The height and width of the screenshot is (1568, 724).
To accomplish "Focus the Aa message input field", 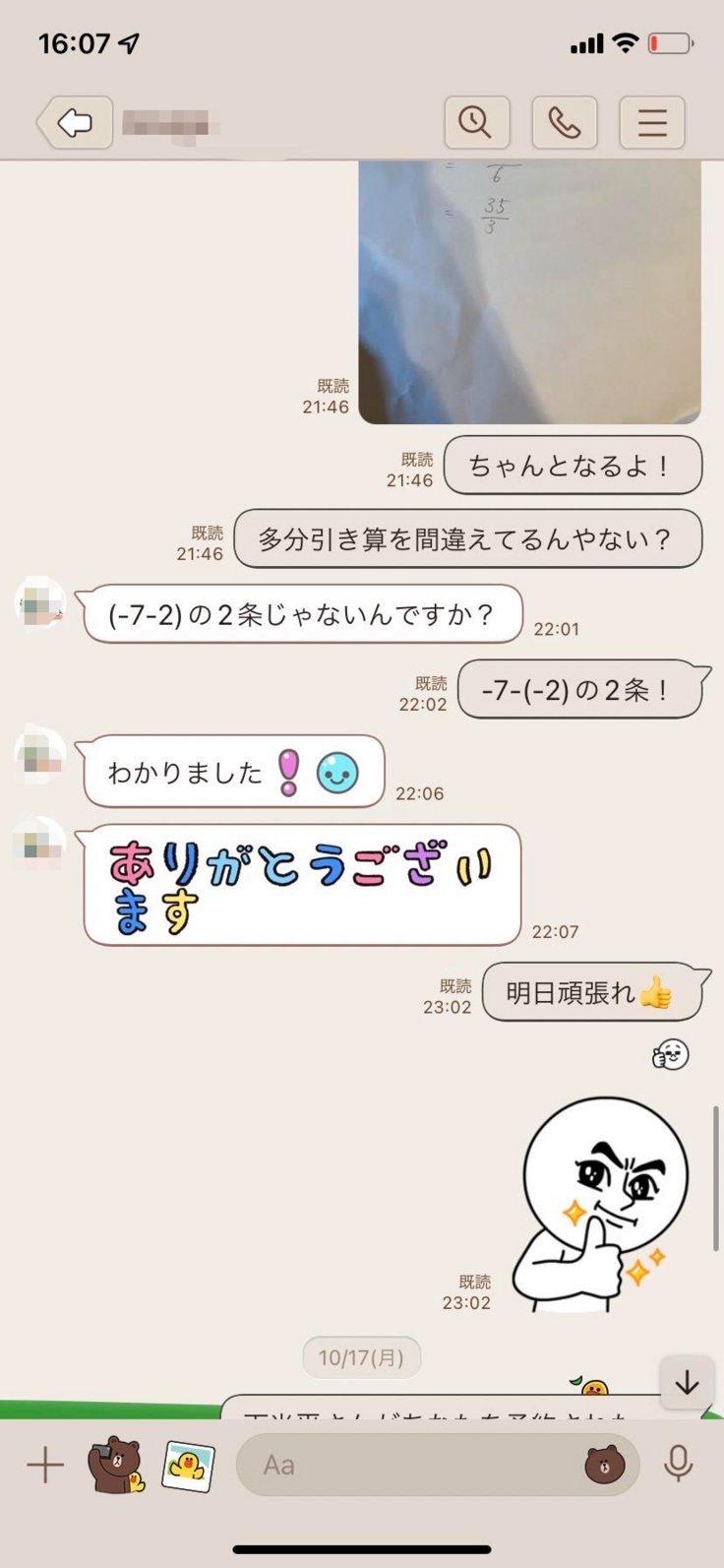I will coord(413,1466).
